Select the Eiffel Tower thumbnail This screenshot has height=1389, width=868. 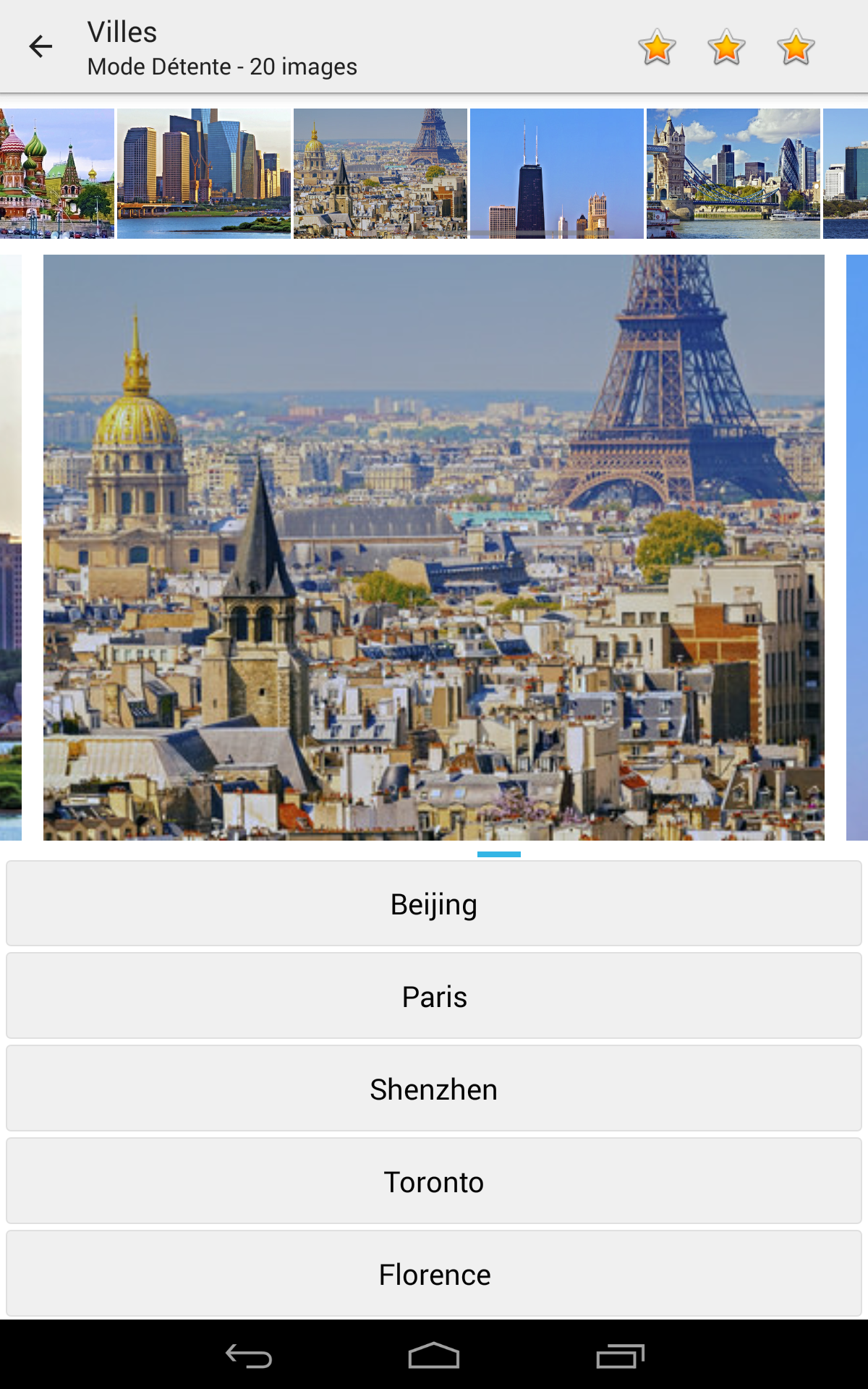(380, 174)
